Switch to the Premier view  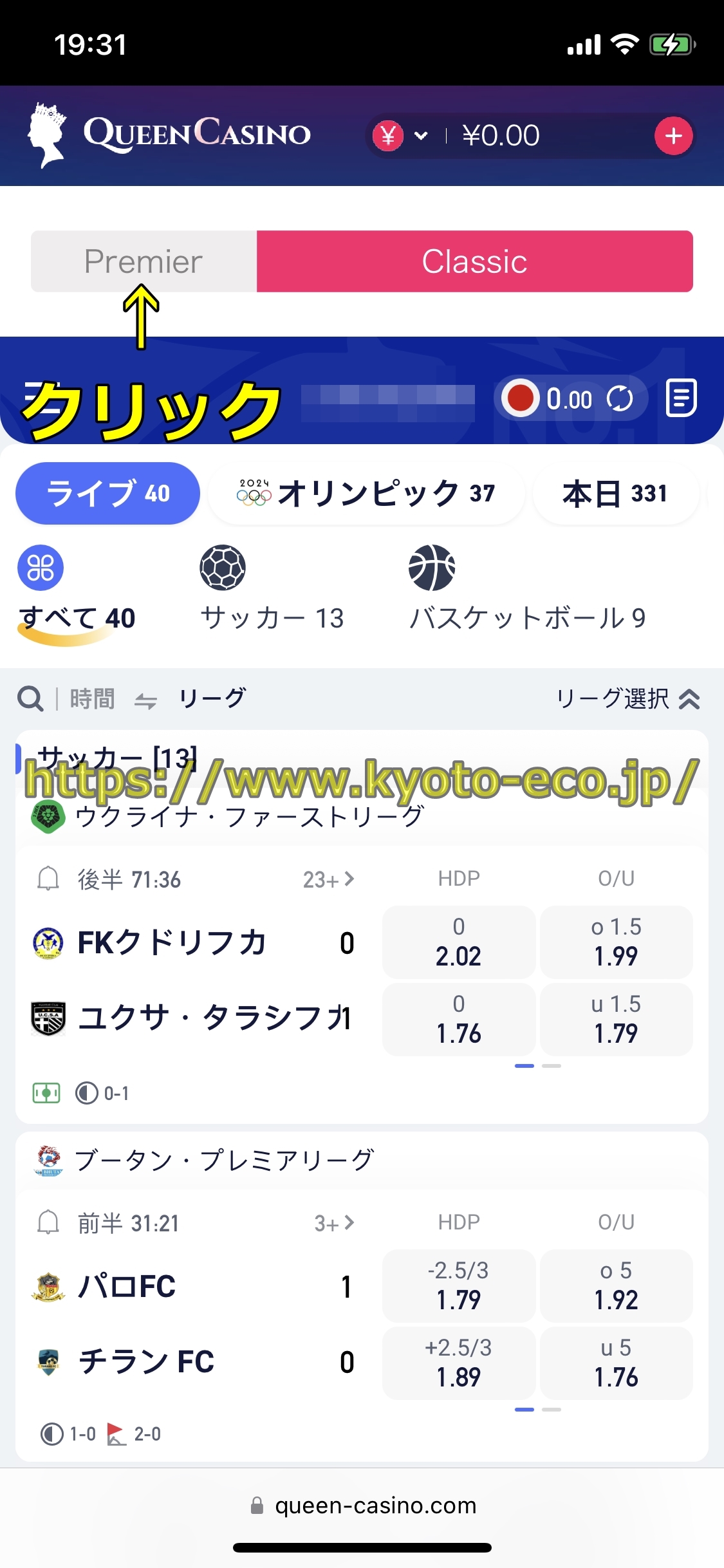pos(144,261)
